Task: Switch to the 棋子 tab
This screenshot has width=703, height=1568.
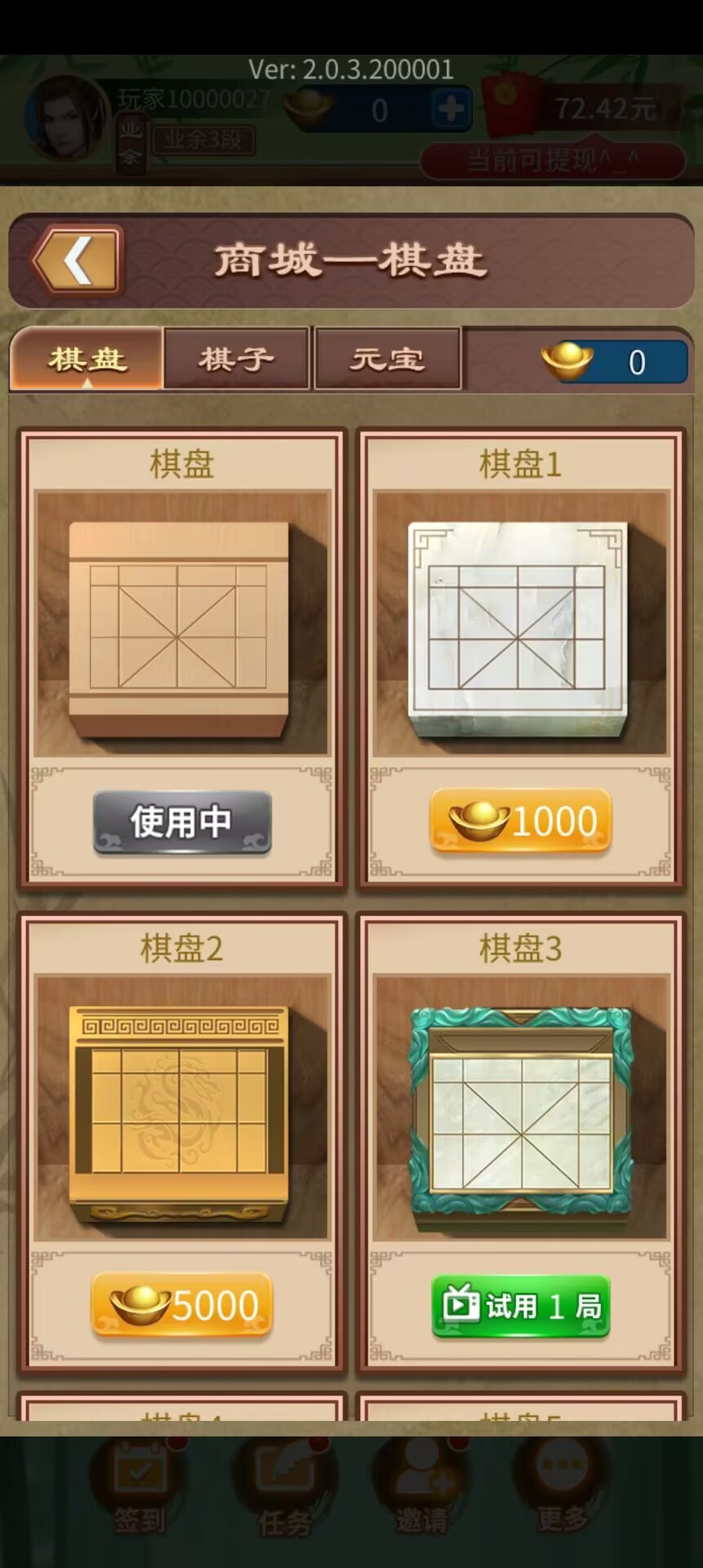Action: (236, 359)
